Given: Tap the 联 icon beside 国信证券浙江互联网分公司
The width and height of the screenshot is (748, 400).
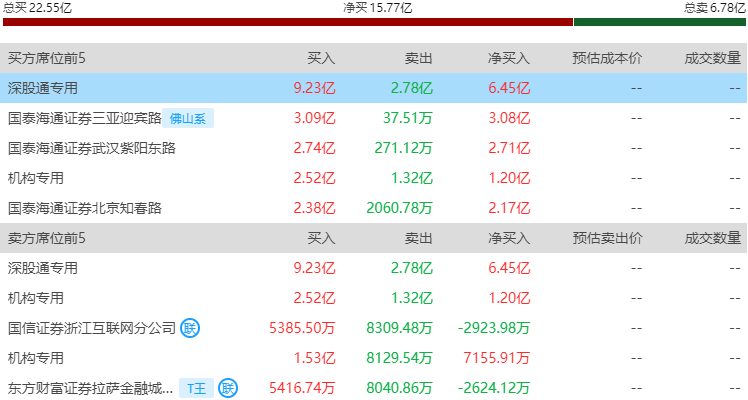Looking at the screenshot, I should 190,328.
